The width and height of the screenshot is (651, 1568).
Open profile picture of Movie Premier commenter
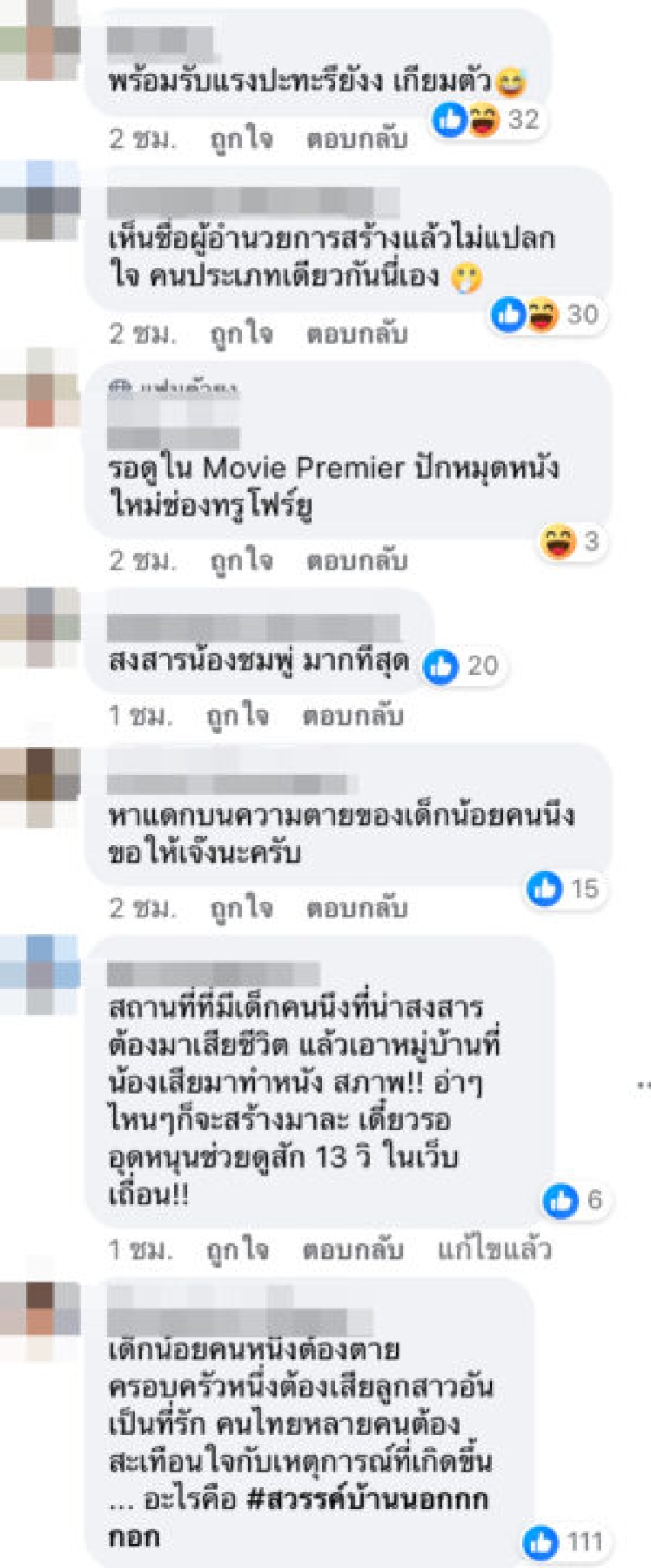tap(39, 387)
